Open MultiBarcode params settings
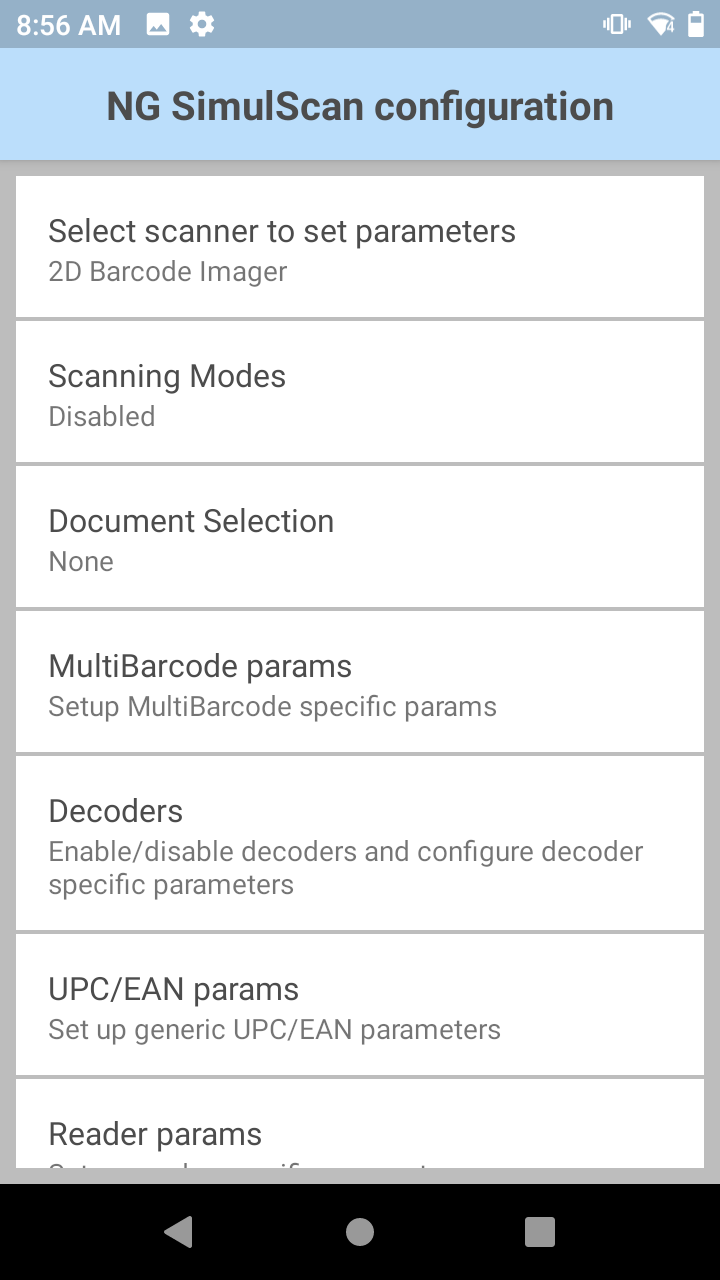 pyautogui.click(x=360, y=683)
